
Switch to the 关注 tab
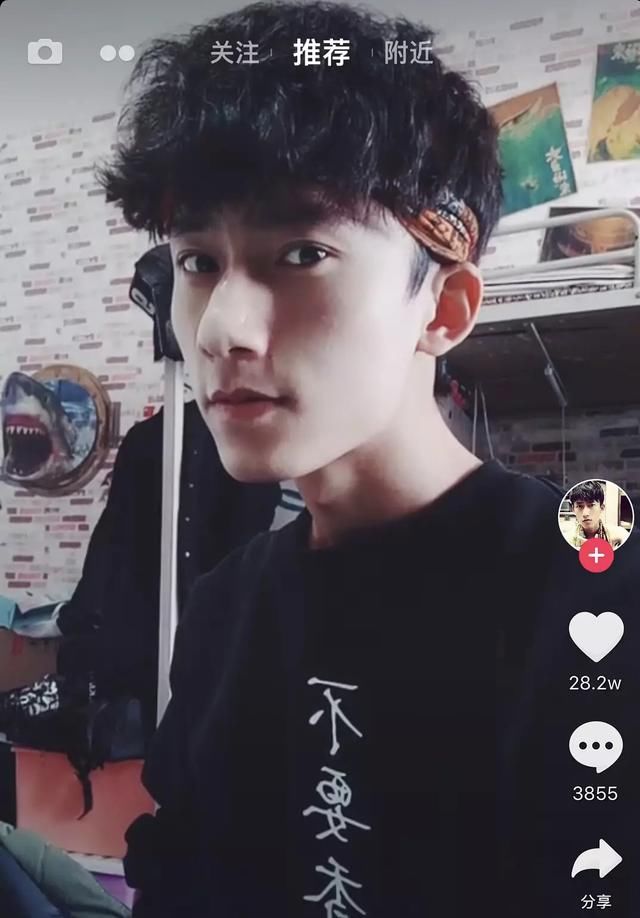point(234,53)
